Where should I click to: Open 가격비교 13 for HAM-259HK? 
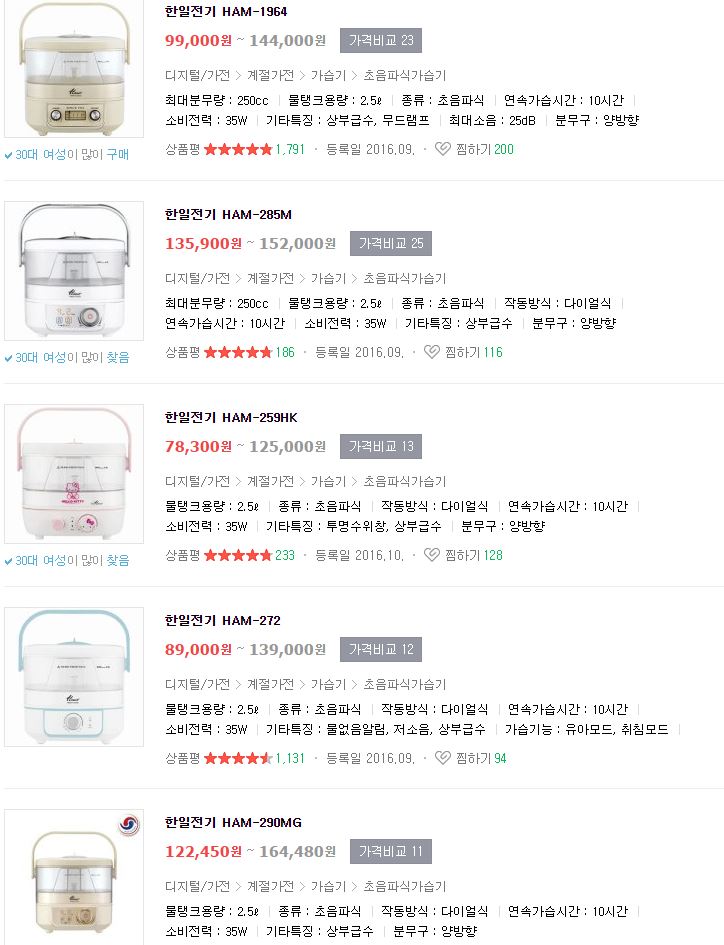click(381, 447)
